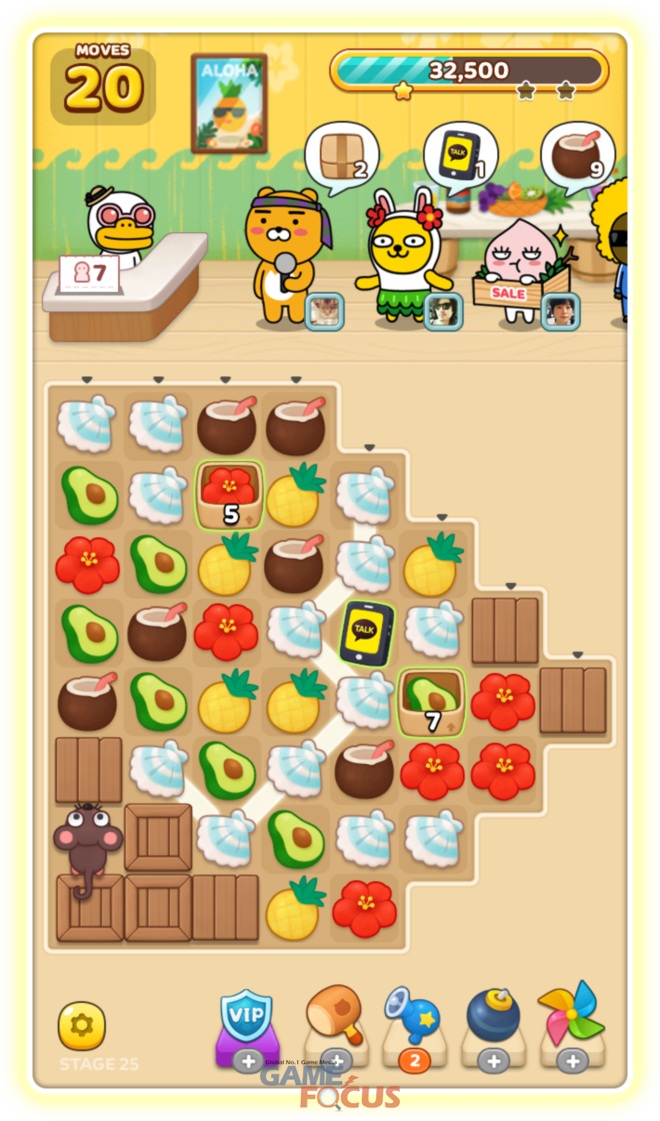Screen dimensions: 660x1121
Task: Open the VIP shield booster
Action: [x=248, y=1022]
